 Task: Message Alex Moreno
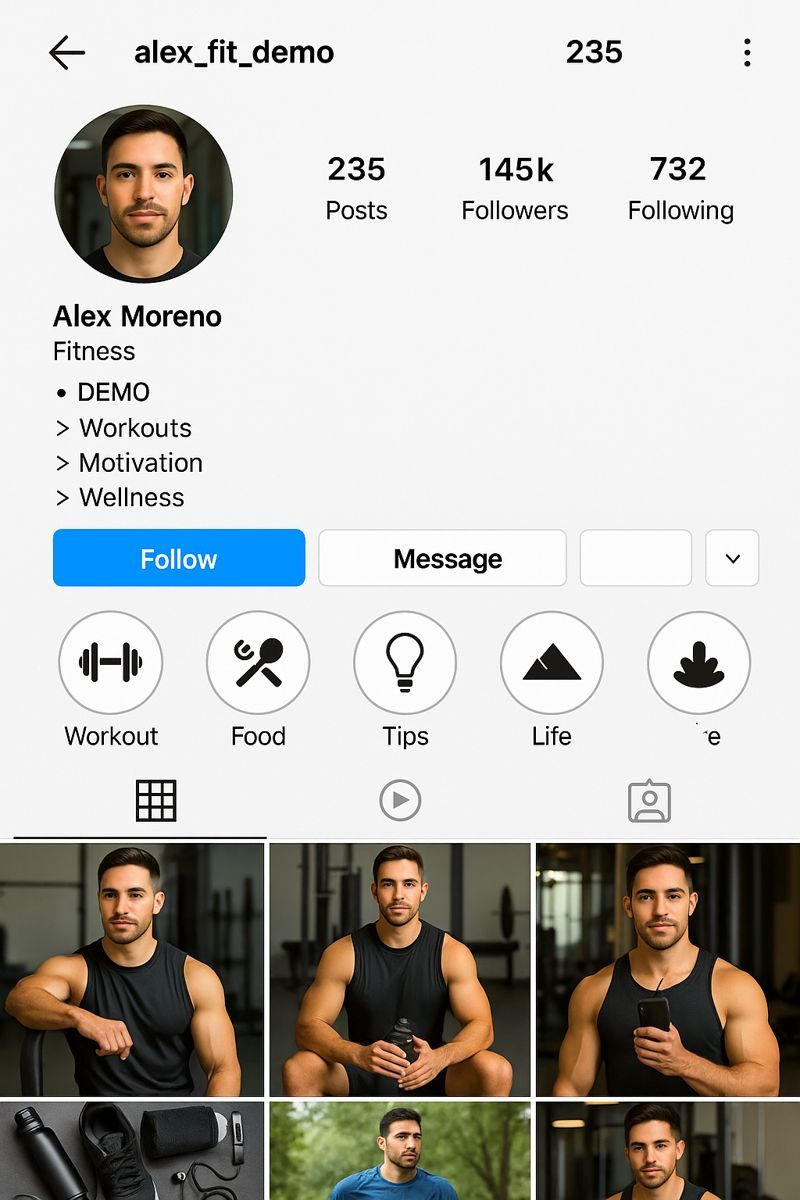pyautogui.click(x=442, y=558)
